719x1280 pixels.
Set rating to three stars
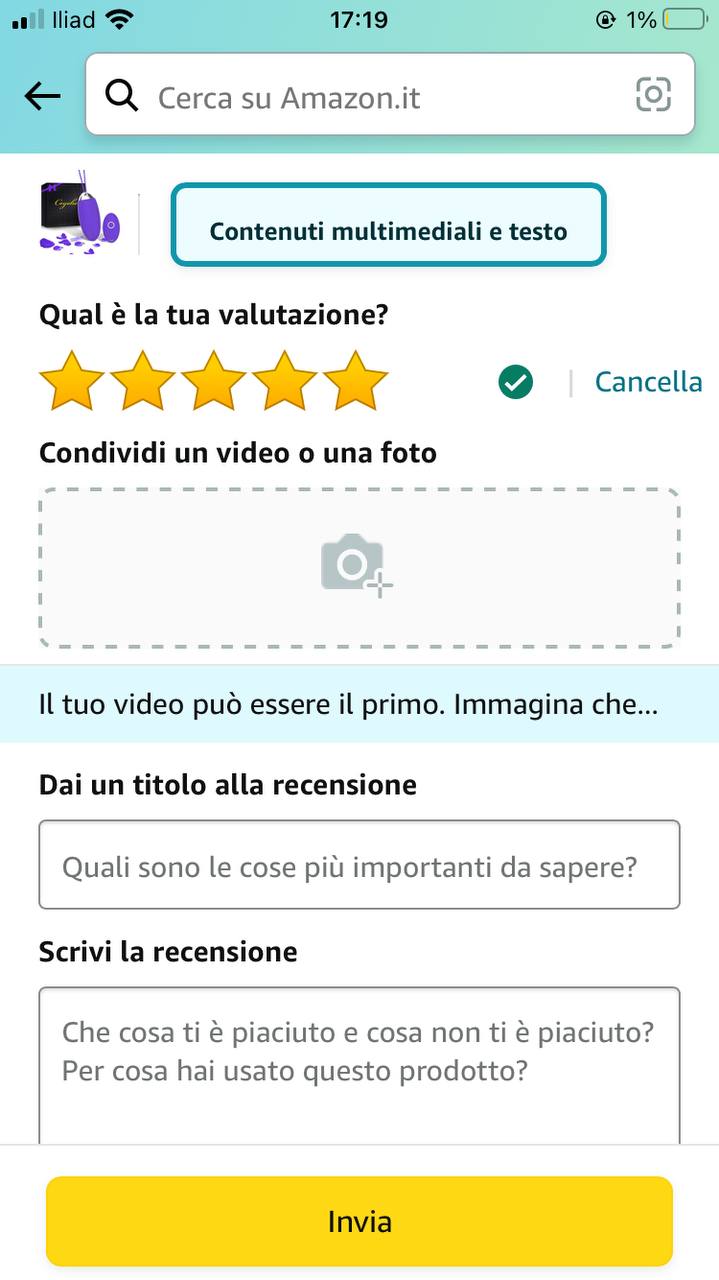[213, 381]
